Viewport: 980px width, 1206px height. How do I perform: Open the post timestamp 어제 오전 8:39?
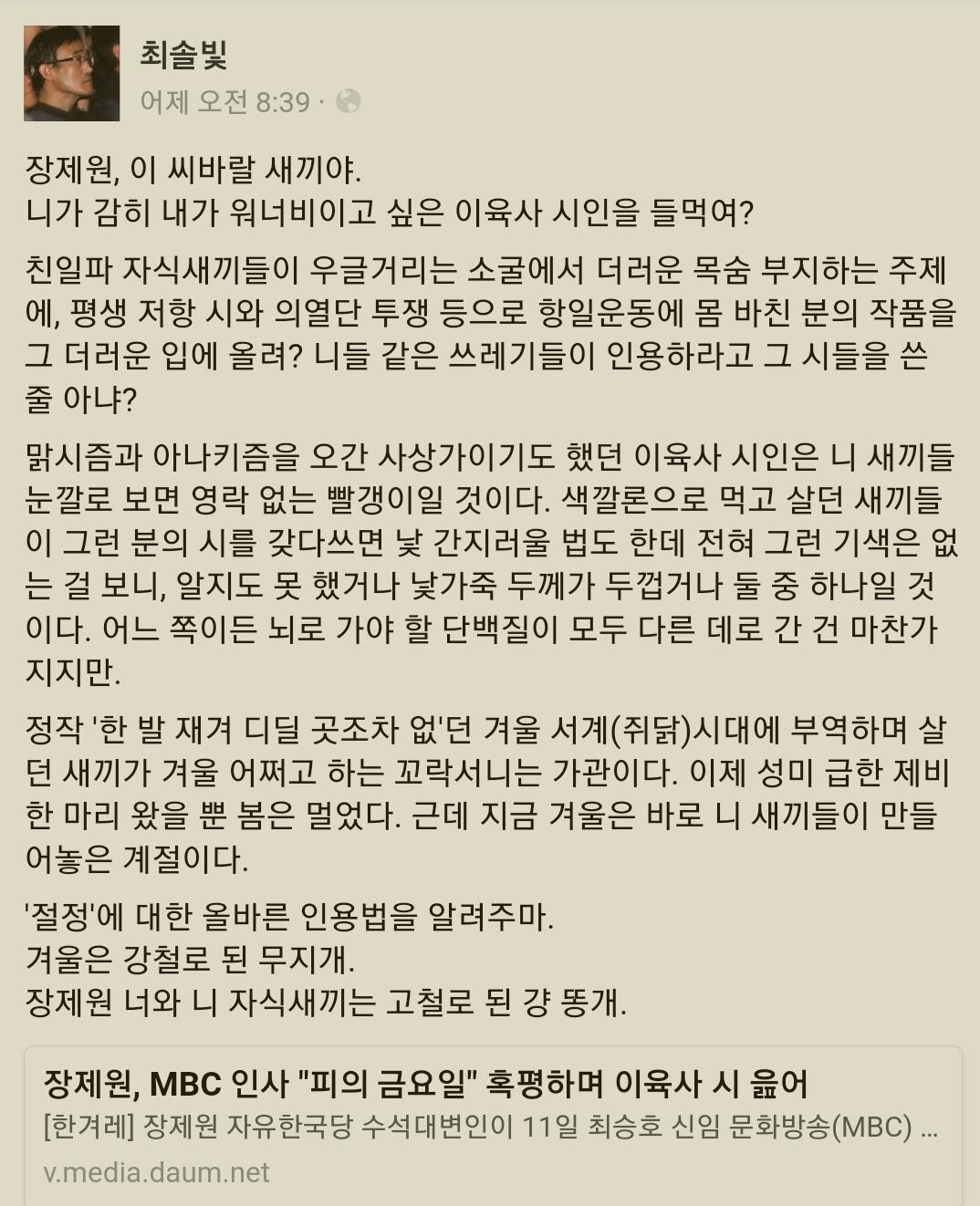[225, 101]
